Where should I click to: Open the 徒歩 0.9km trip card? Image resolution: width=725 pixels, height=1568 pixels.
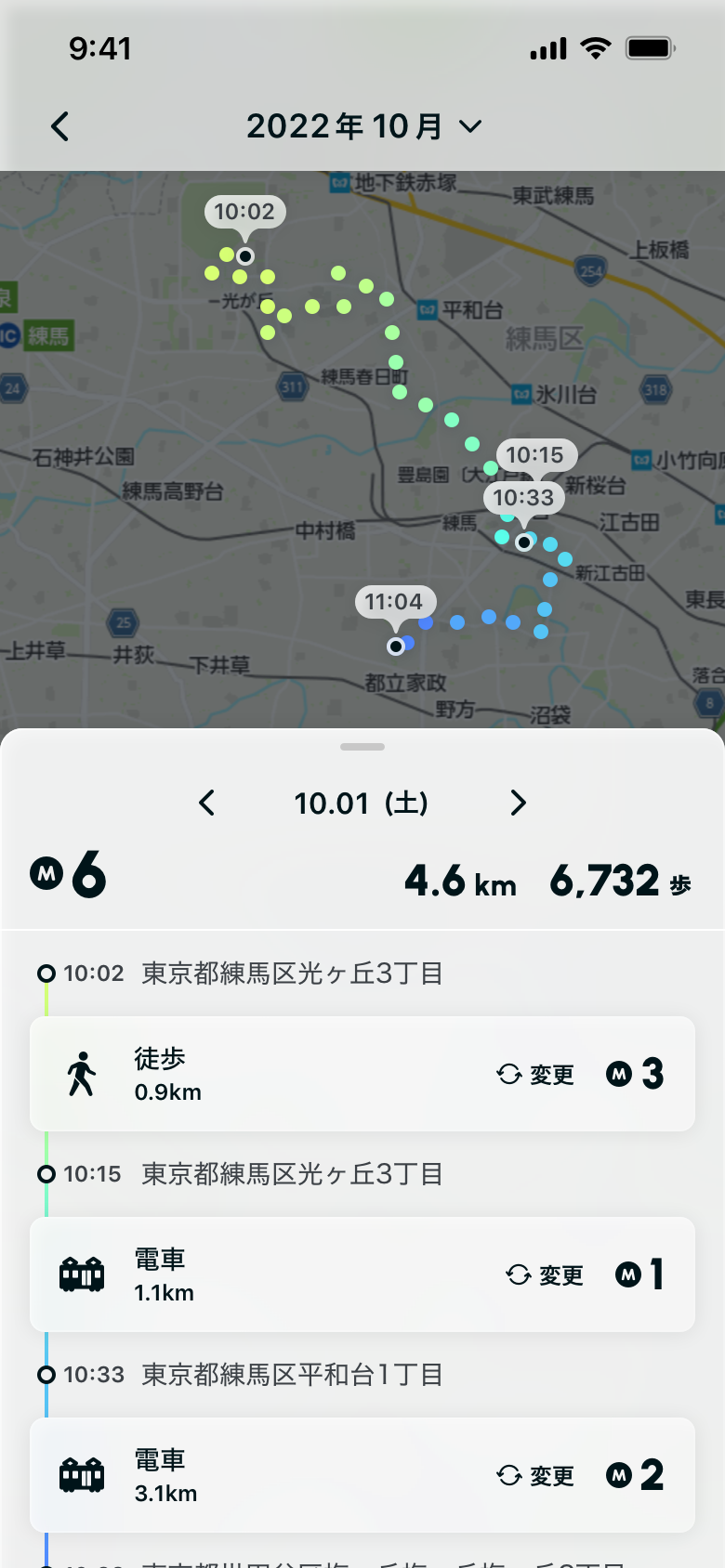click(x=279, y=1074)
